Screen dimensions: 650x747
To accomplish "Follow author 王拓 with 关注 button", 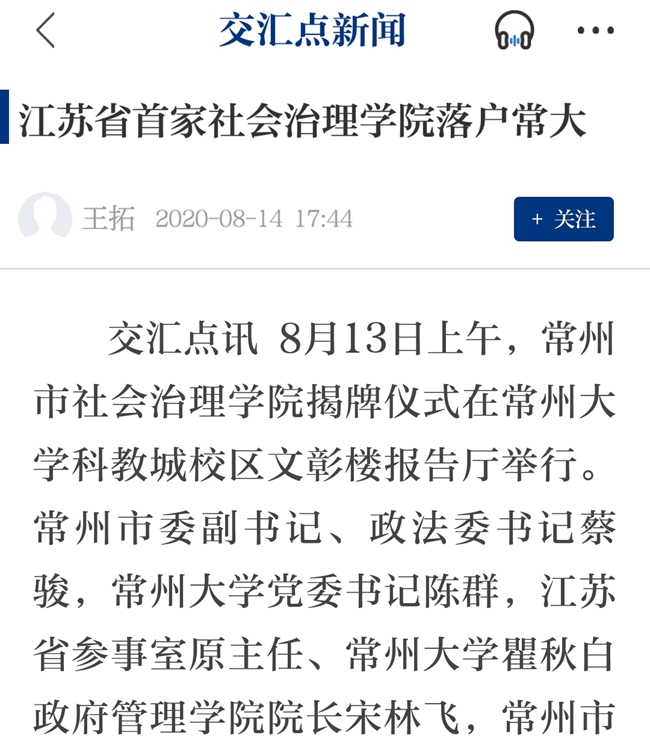I will (563, 219).
